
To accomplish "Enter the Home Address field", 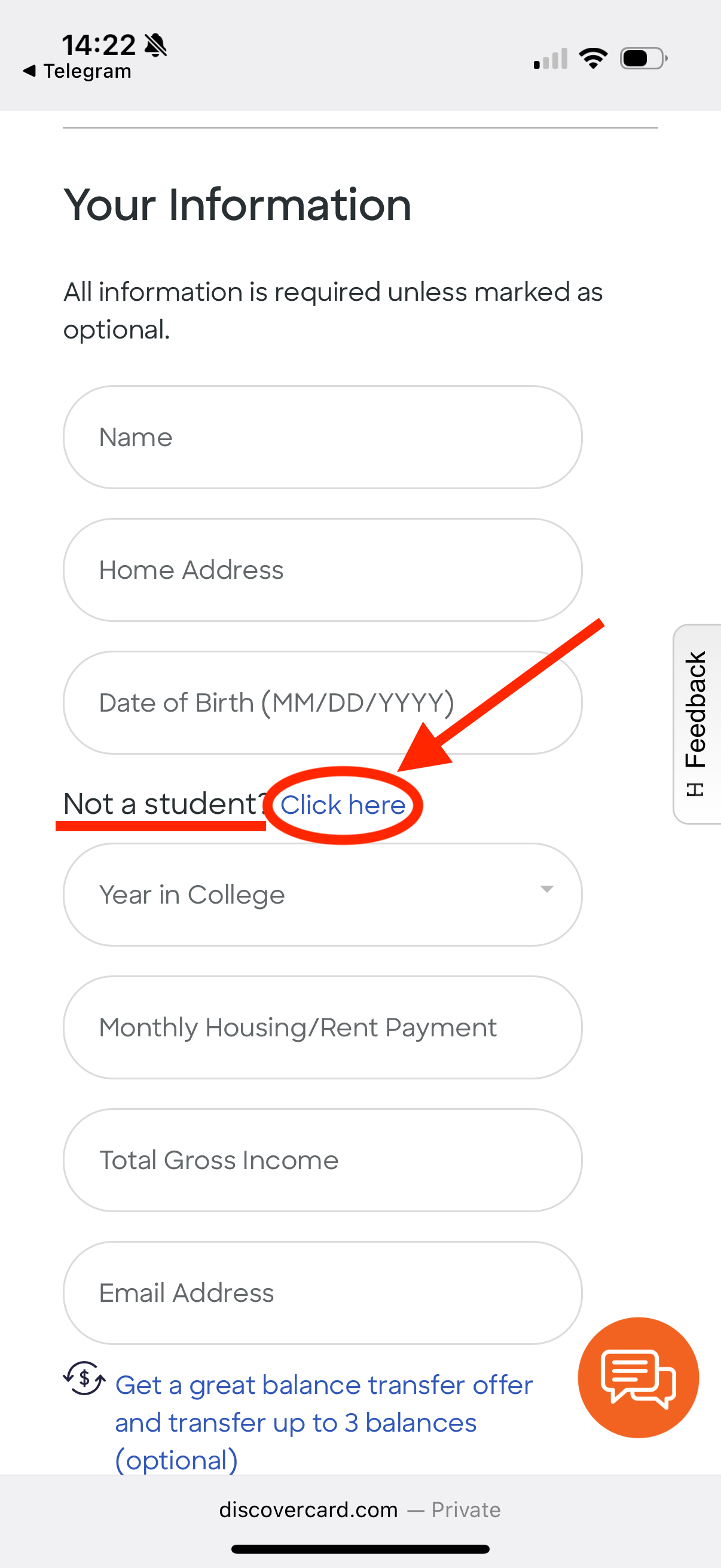I will pos(322,570).
